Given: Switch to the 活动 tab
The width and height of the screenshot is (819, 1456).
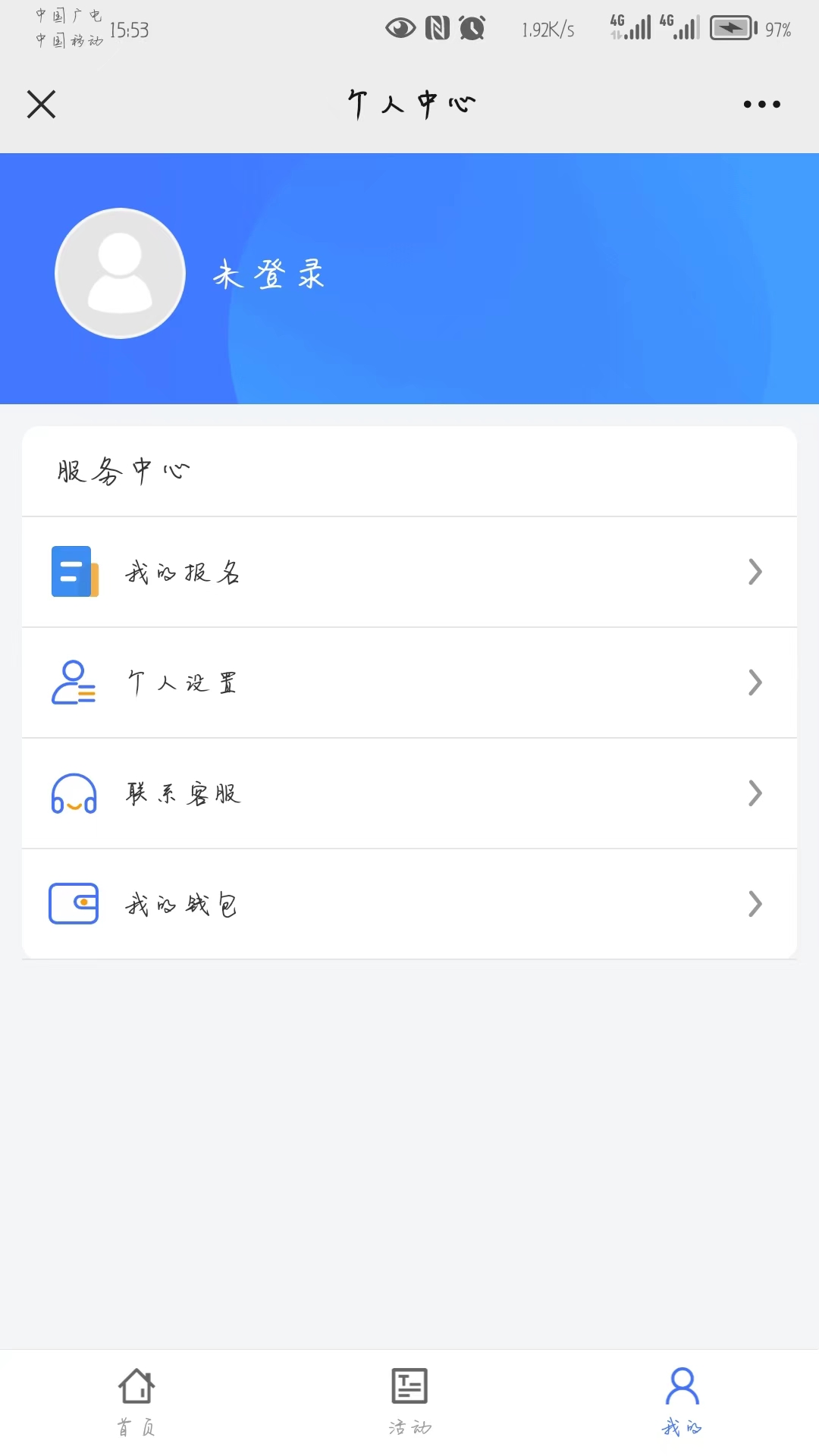Looking at the screenshot, I should point(409,1401).
